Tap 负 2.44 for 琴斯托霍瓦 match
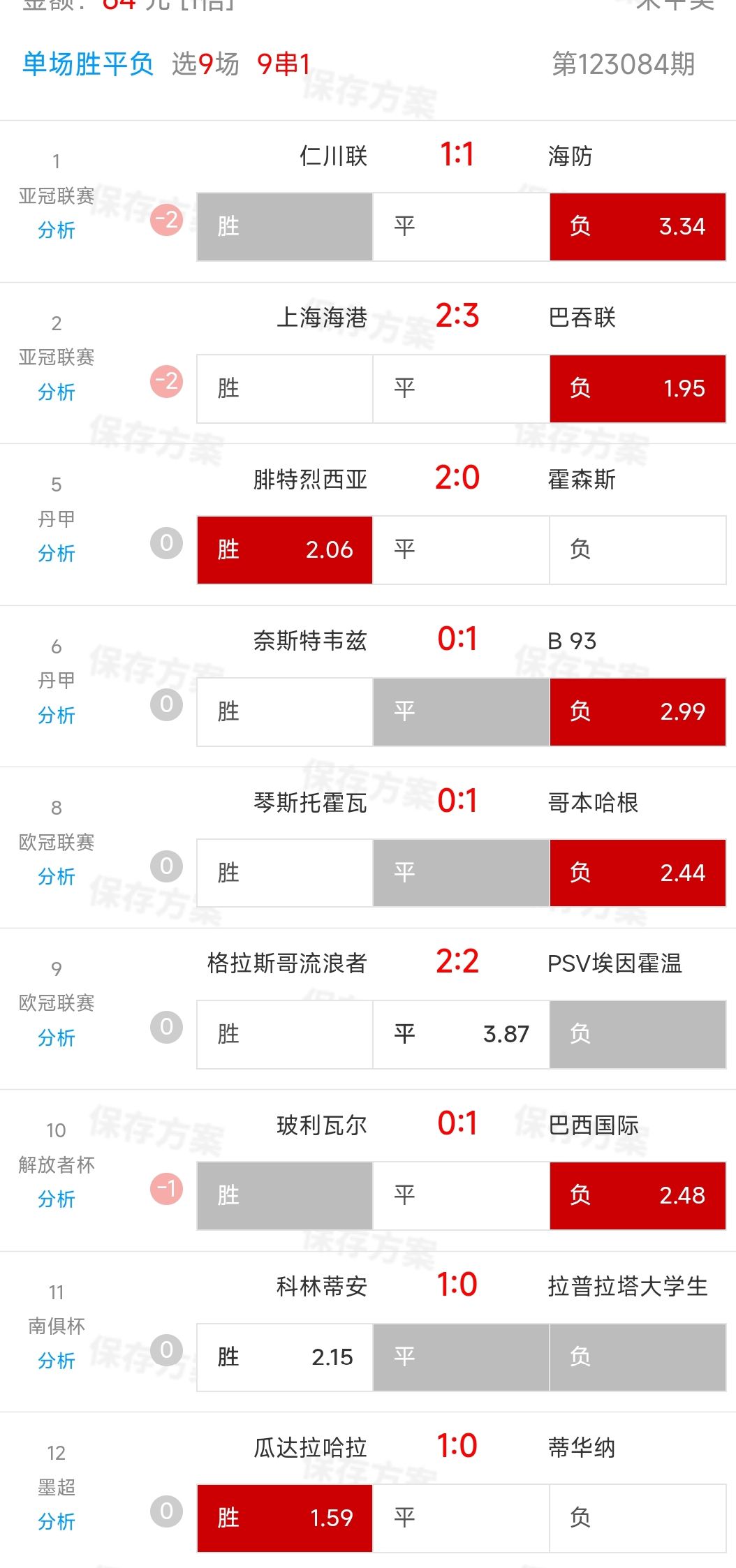The height and width of the screenshot is (1568, 736). click(637, 873)
